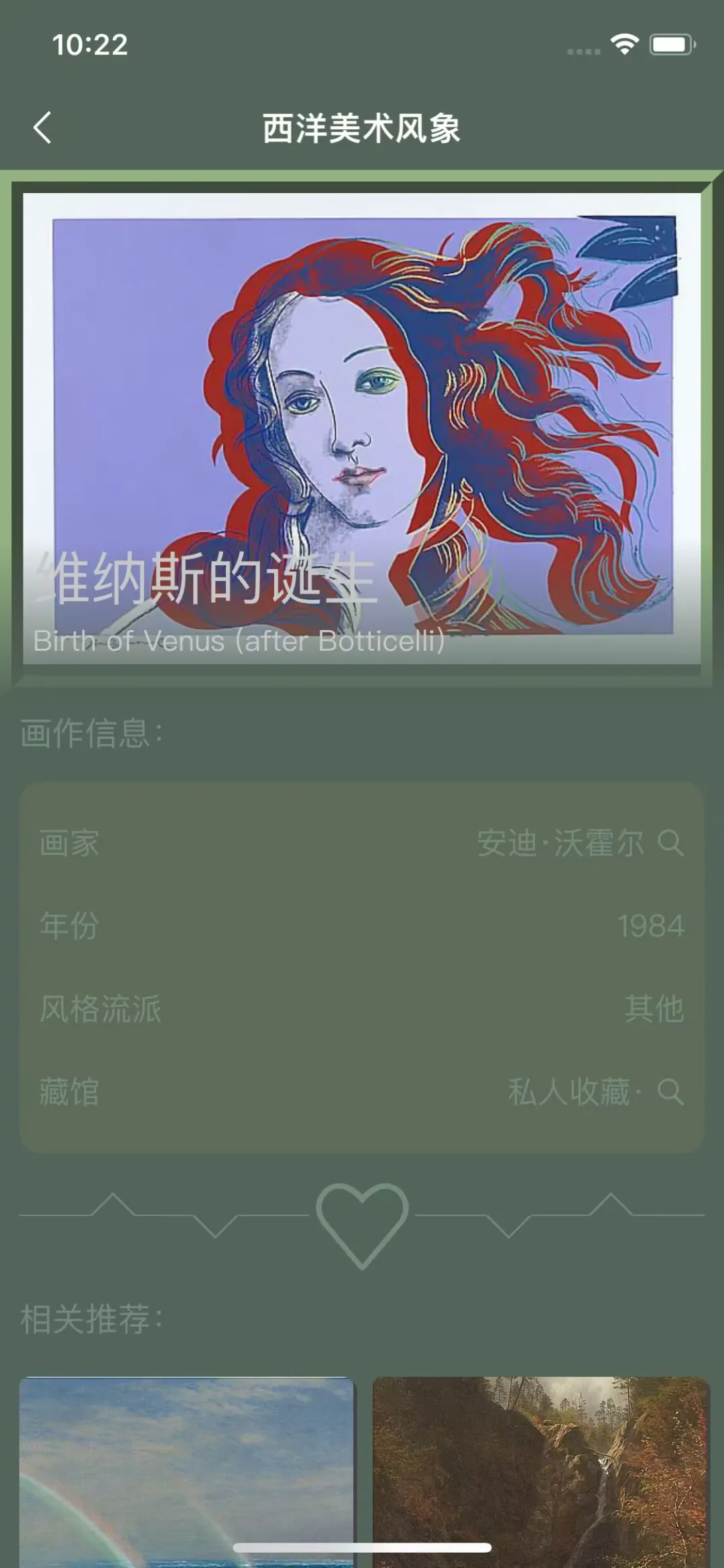724x1568 pixels.
Task: Open the Birth of Venus painting image
Action: click(x=362, y=402)
